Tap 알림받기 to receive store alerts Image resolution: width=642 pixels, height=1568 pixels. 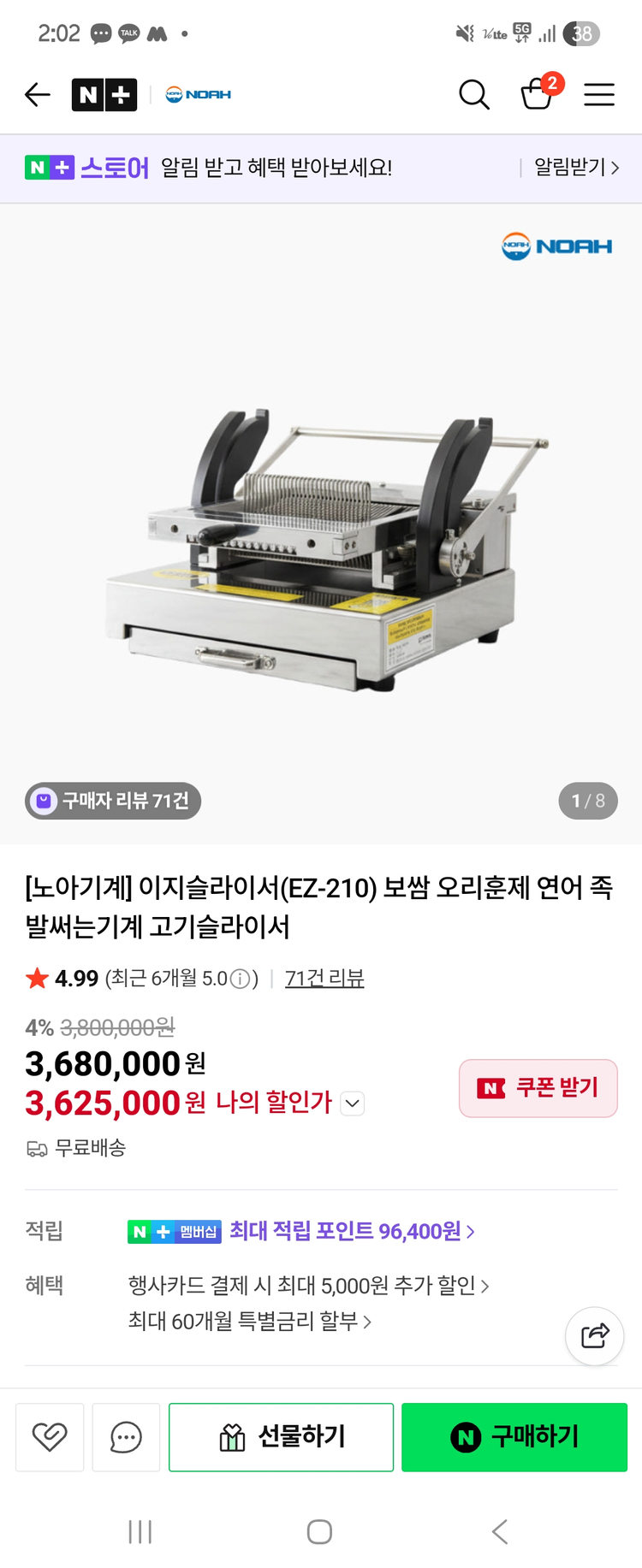pyautogui.click(x=576, y=168)
